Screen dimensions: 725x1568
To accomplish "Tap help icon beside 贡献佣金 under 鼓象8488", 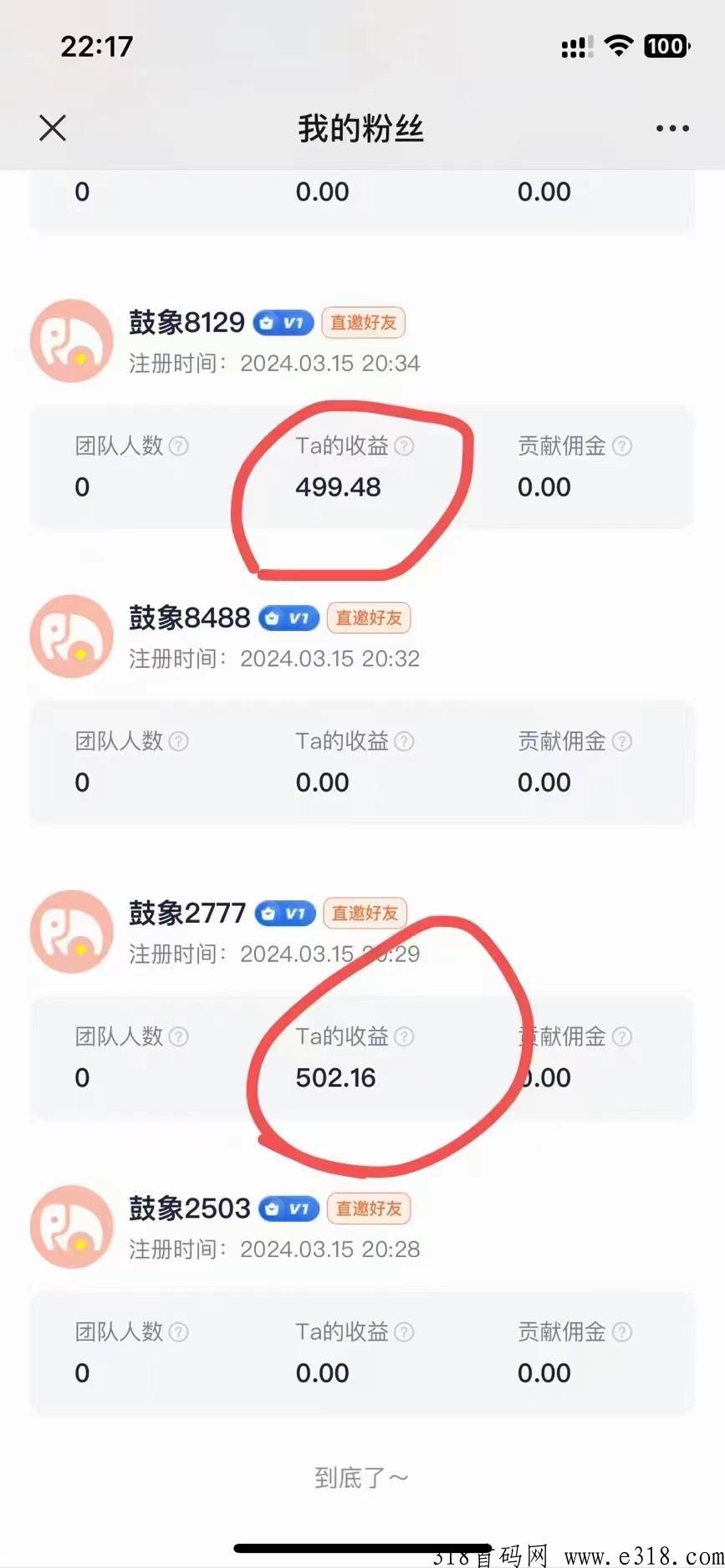I will (x=622, y=741).
